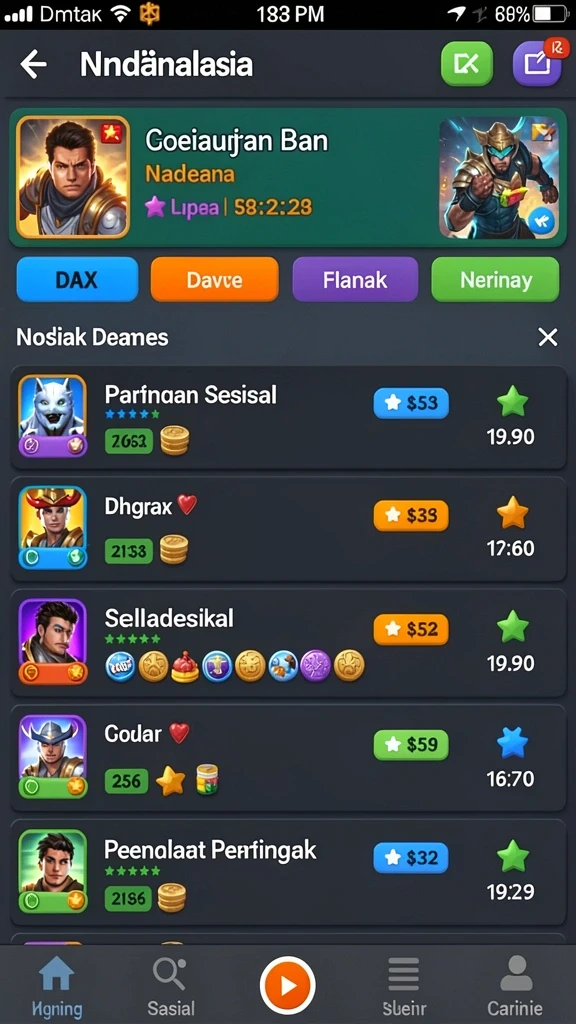Tap the center orange play button
576x1024 pixels.
click(x=287, y=985)
